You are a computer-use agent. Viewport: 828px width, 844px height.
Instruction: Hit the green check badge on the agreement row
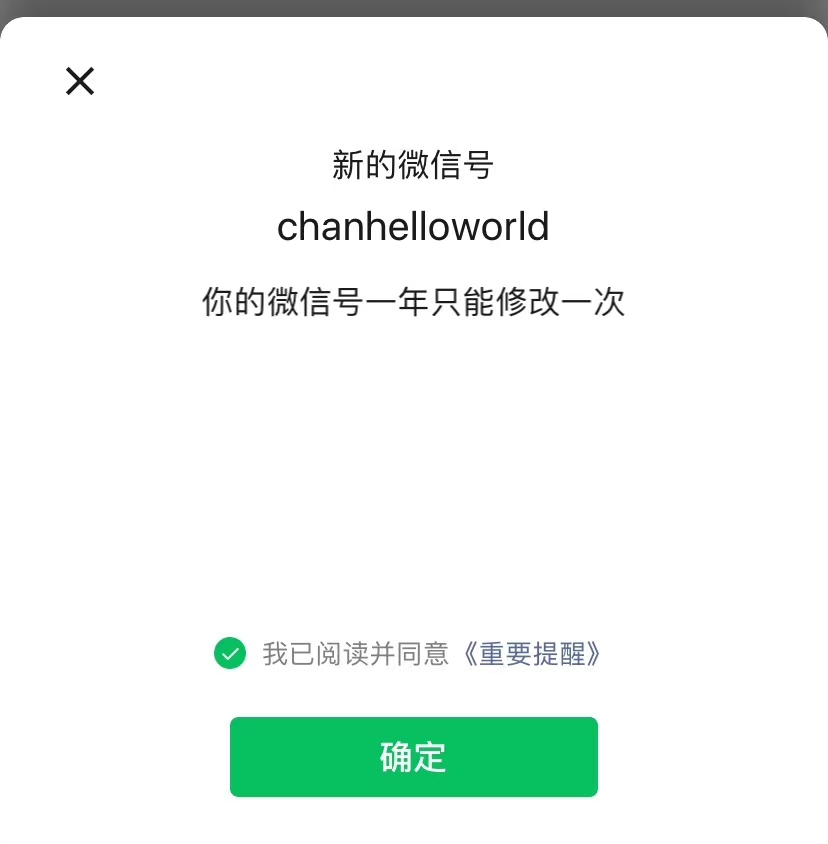click(x=231, y=654)
